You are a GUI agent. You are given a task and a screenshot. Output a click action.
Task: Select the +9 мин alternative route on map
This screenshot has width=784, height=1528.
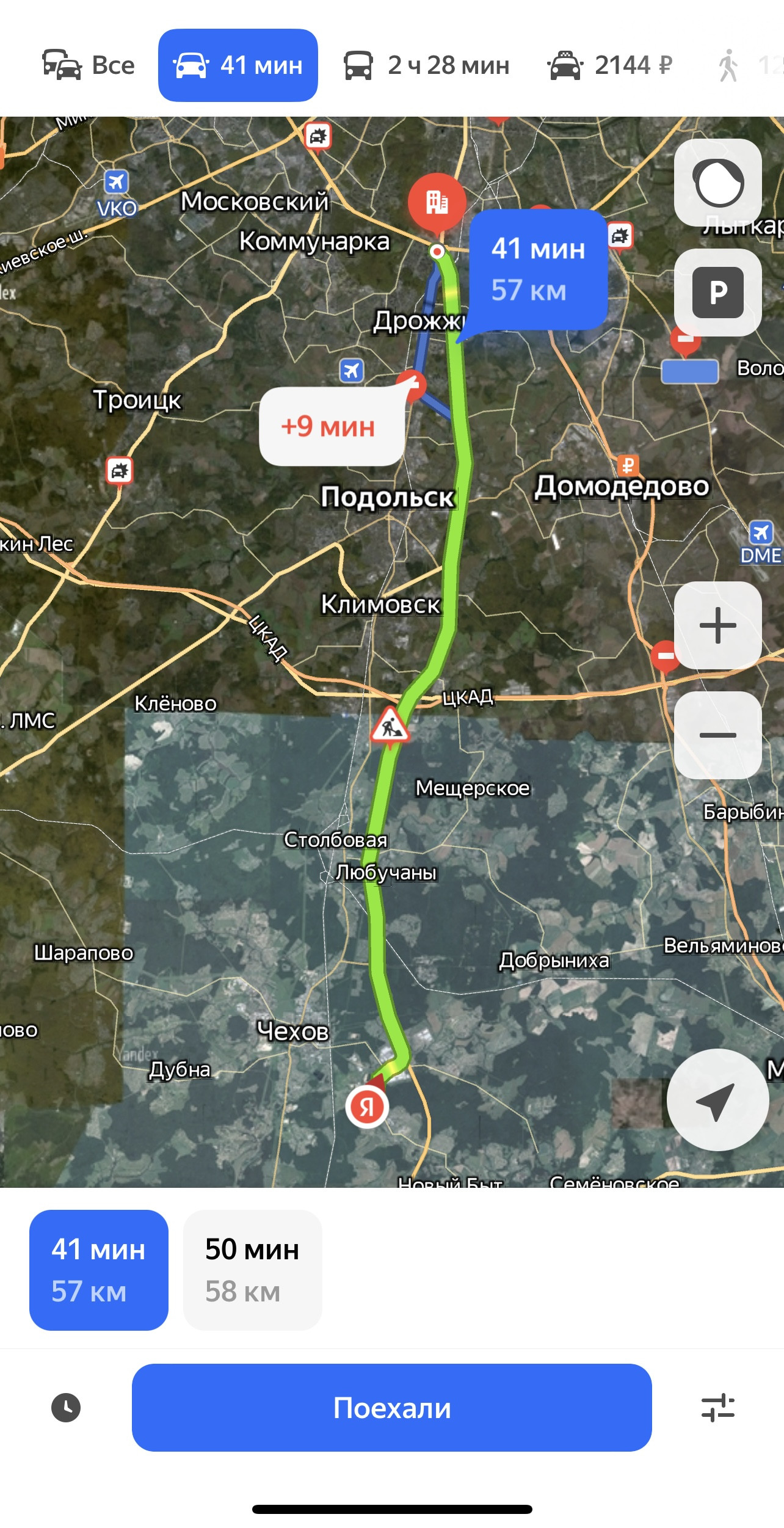click(x=332, y=427)
